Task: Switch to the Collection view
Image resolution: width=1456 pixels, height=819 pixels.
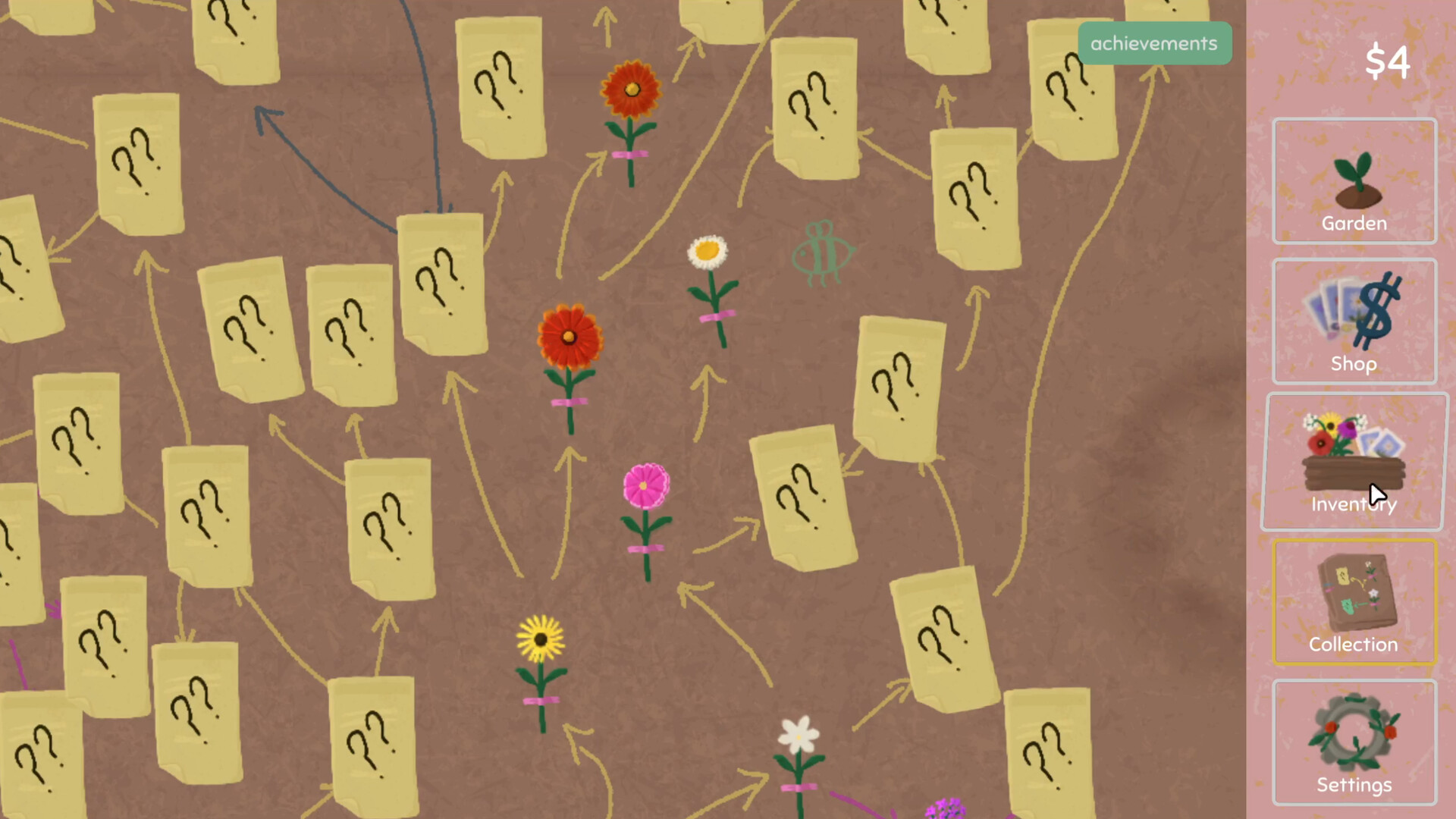Action: 1354,602
